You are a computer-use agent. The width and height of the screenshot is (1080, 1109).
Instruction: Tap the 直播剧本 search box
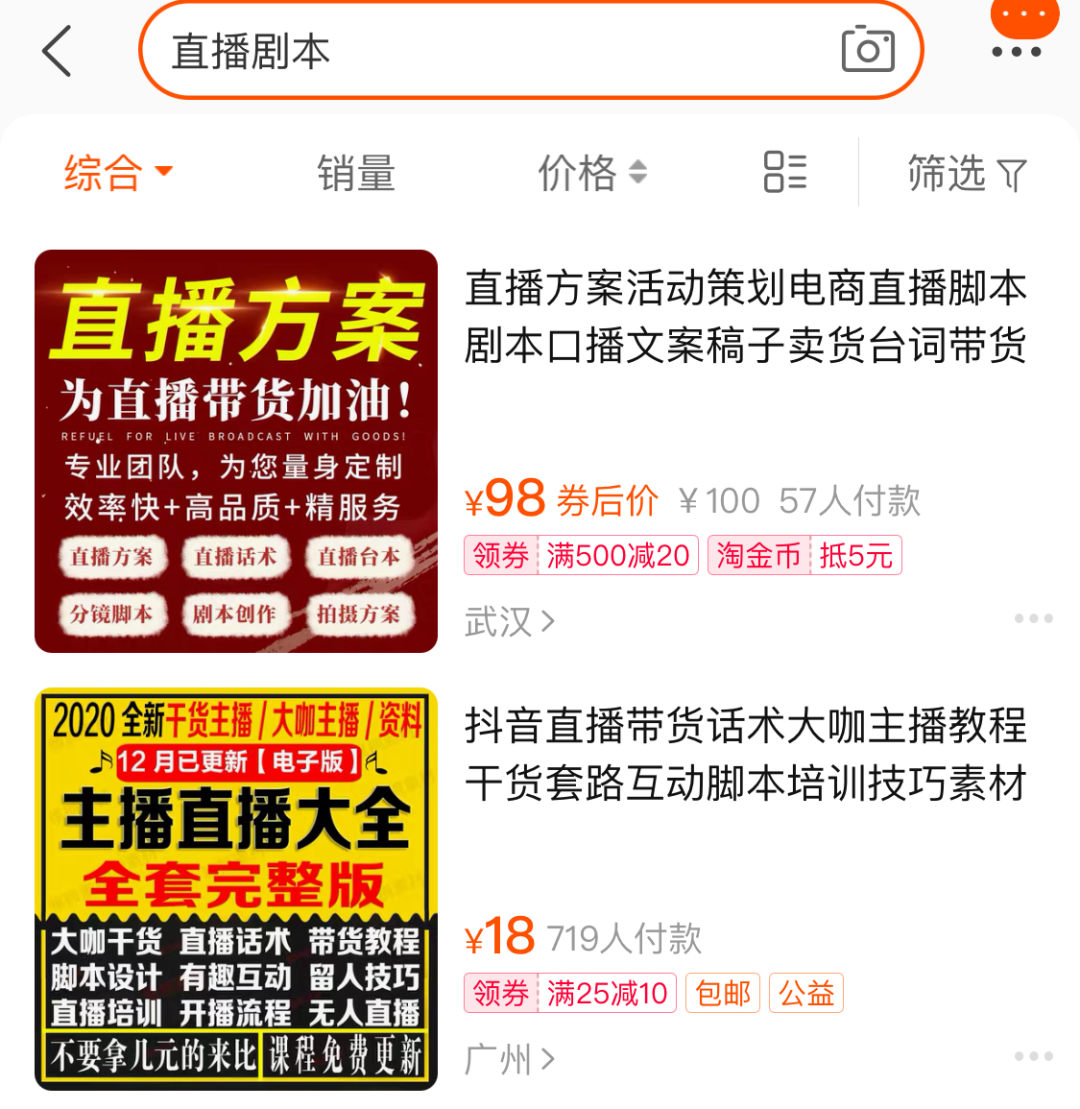pos(480,52)
